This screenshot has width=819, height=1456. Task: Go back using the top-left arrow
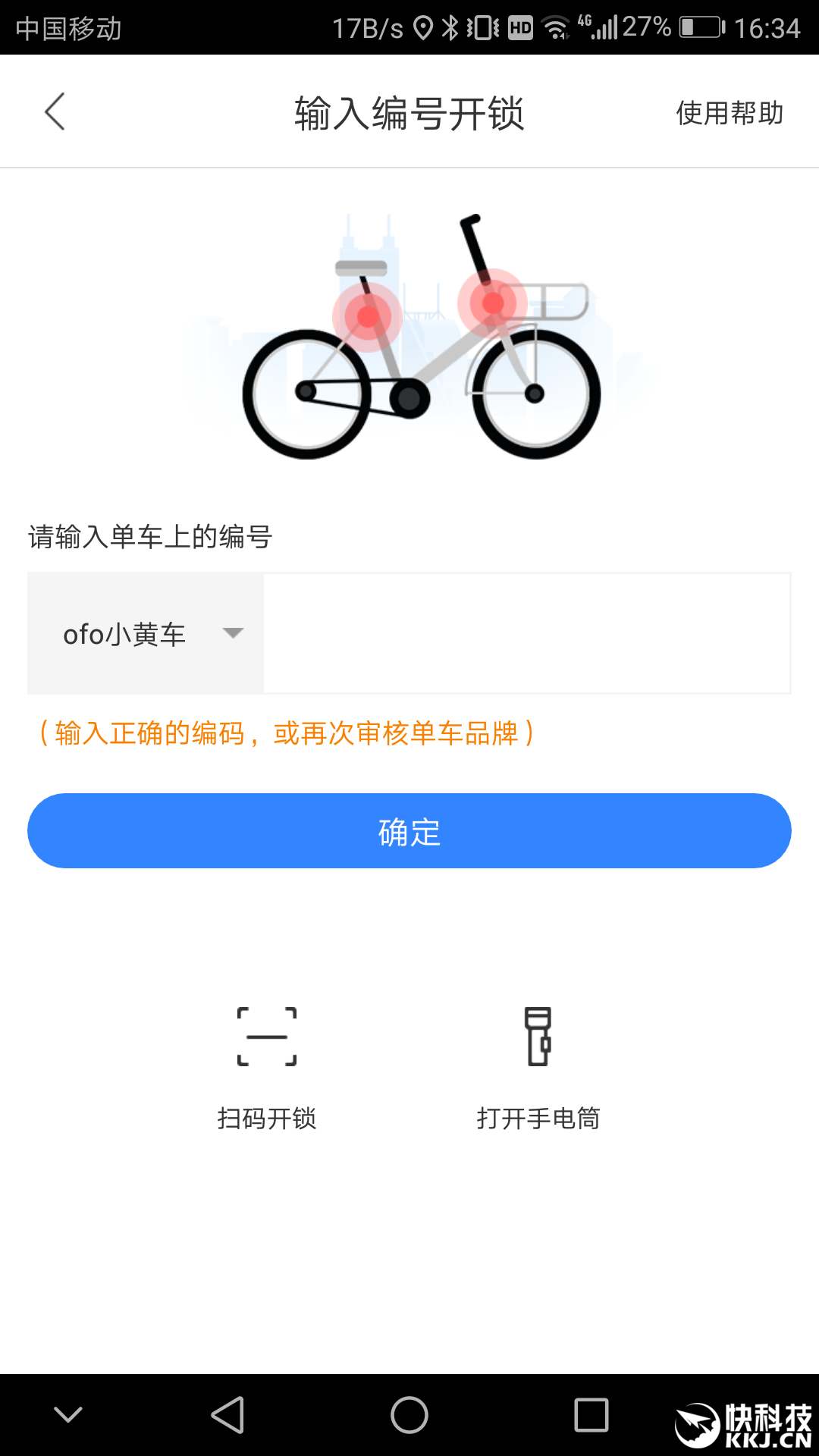pos(55,112)
